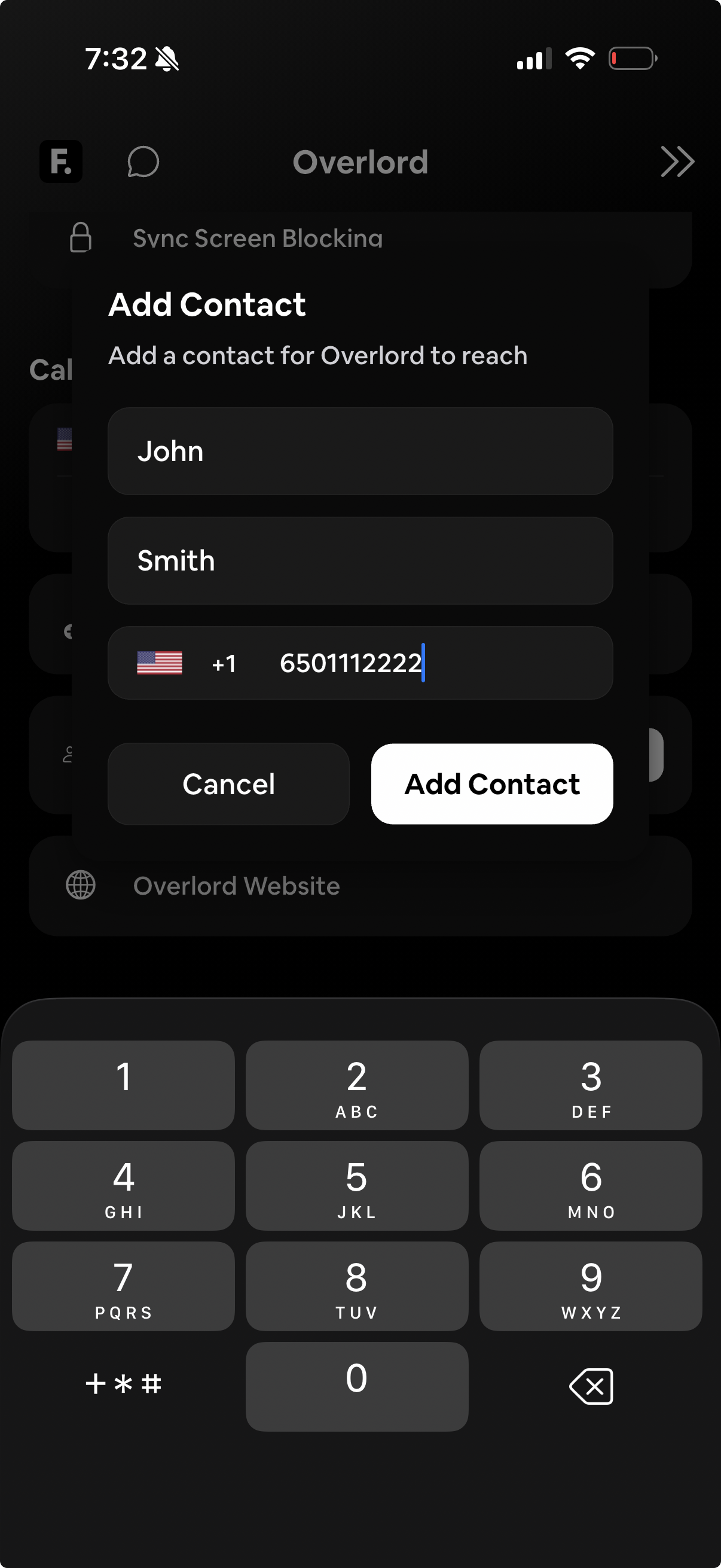
Task: Cancel adding the contact
Action: pyautogui.click(x=228, y=783)
